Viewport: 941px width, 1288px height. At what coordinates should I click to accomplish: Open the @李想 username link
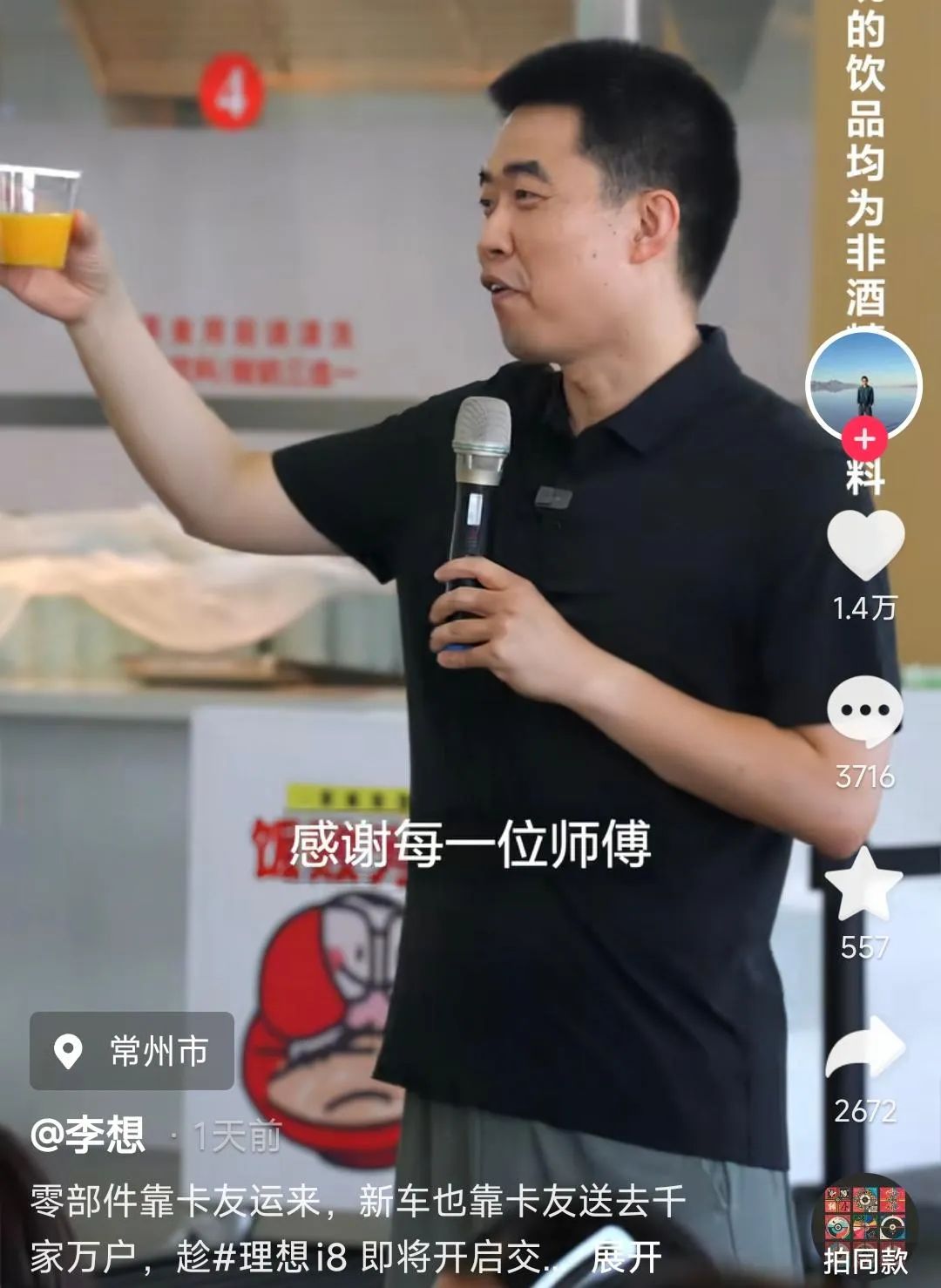point(88,1135)
